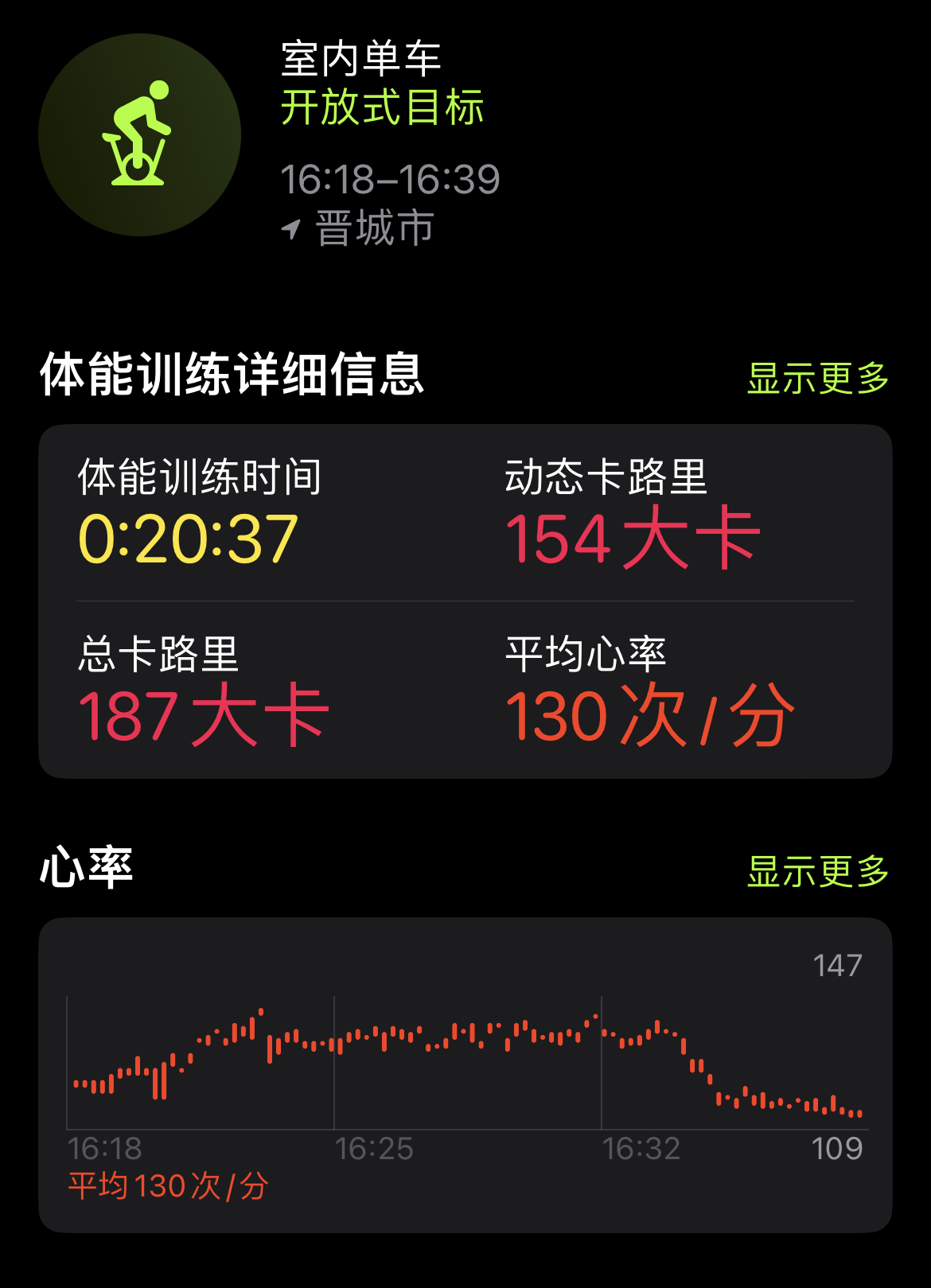Show more workout details for 体能训练详细信息
The height and width of the screenshot is (1288, 931).
click(817, 378)
